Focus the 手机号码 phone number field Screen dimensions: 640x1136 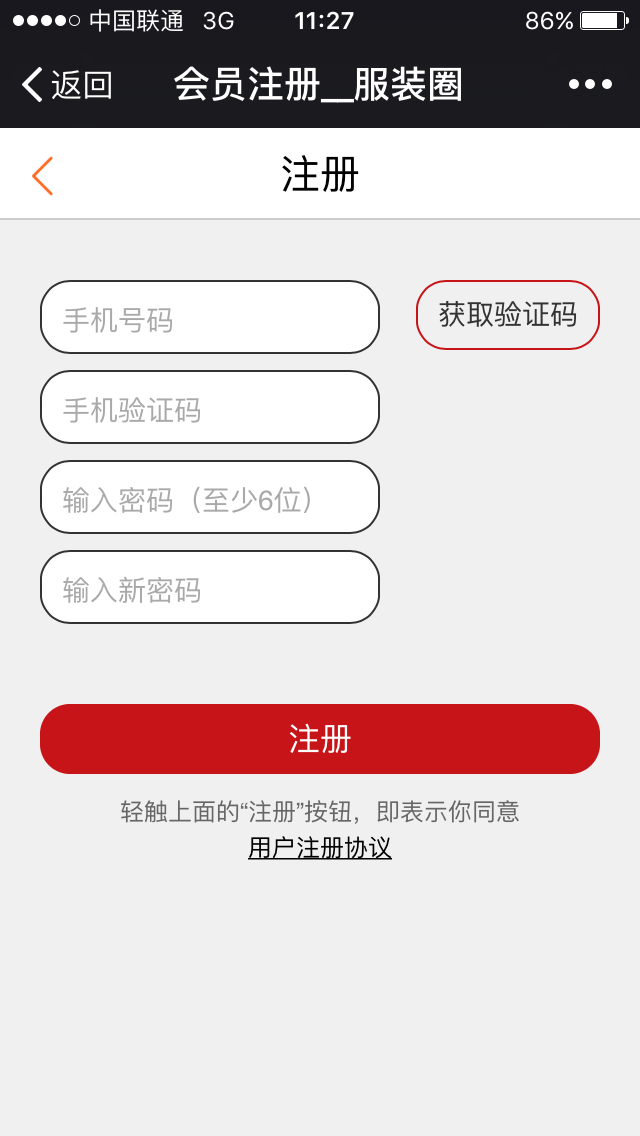click(210, 317)
